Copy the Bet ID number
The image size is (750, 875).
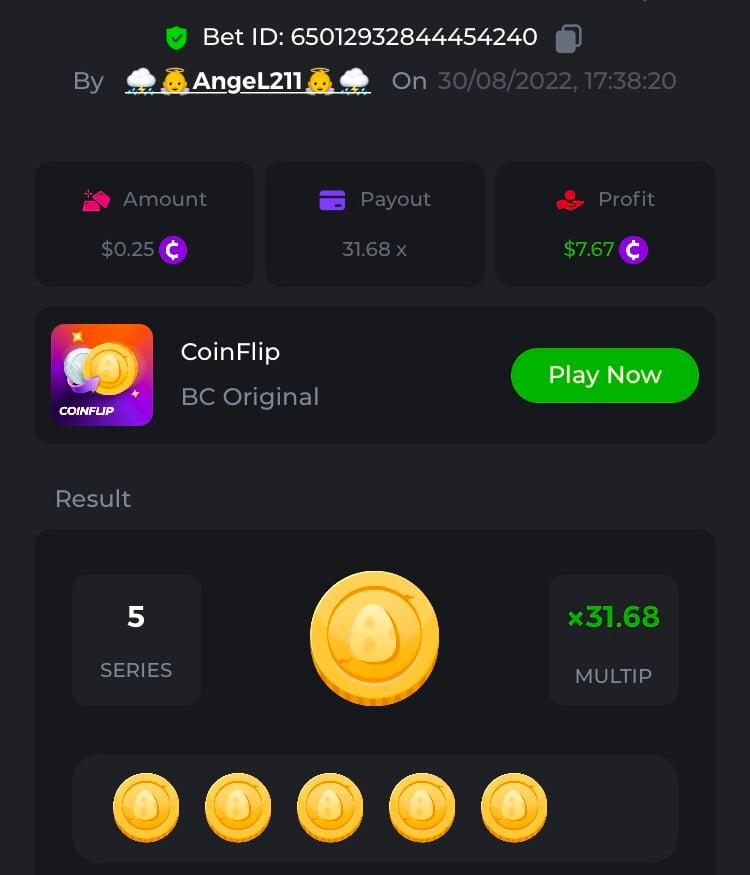(x=568, y=38)
